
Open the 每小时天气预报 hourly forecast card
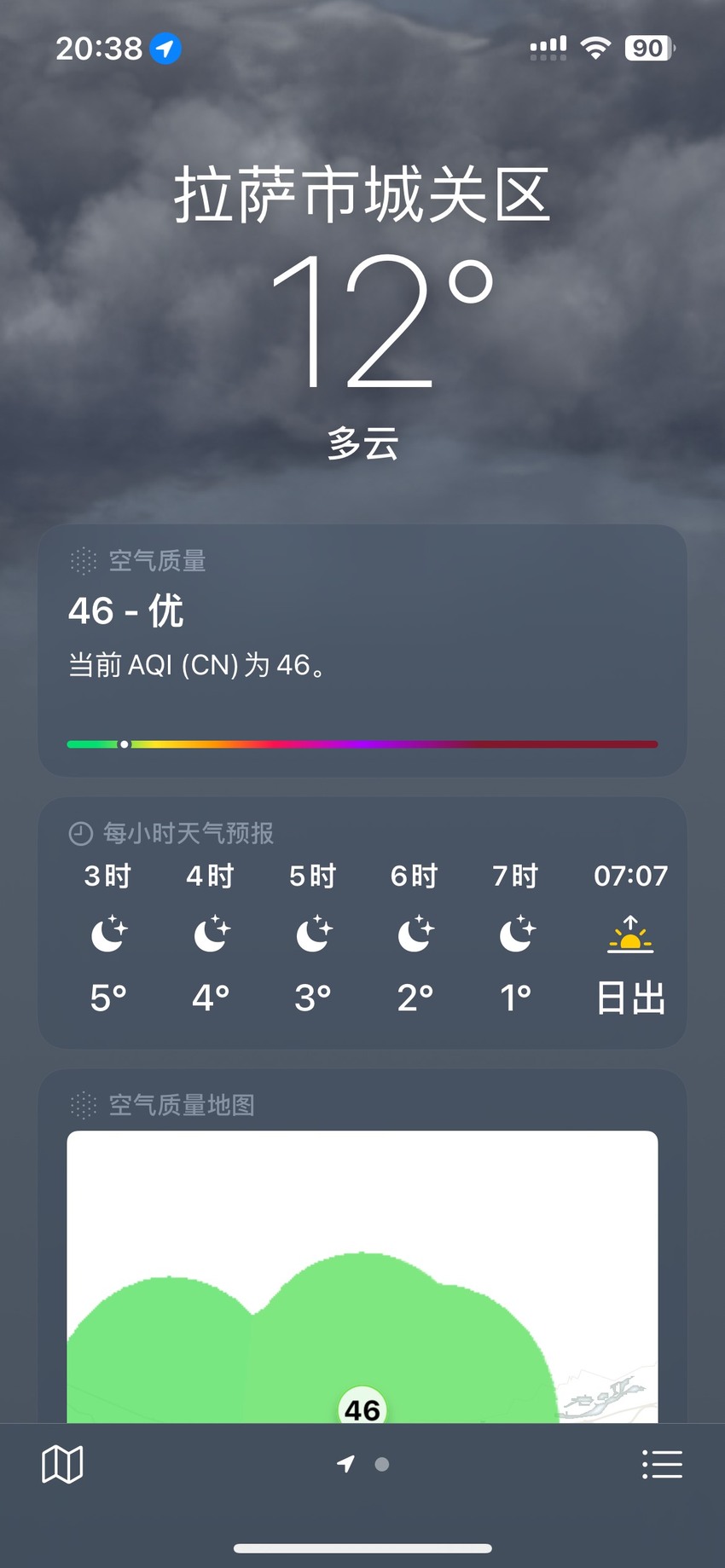pos(362,923)
